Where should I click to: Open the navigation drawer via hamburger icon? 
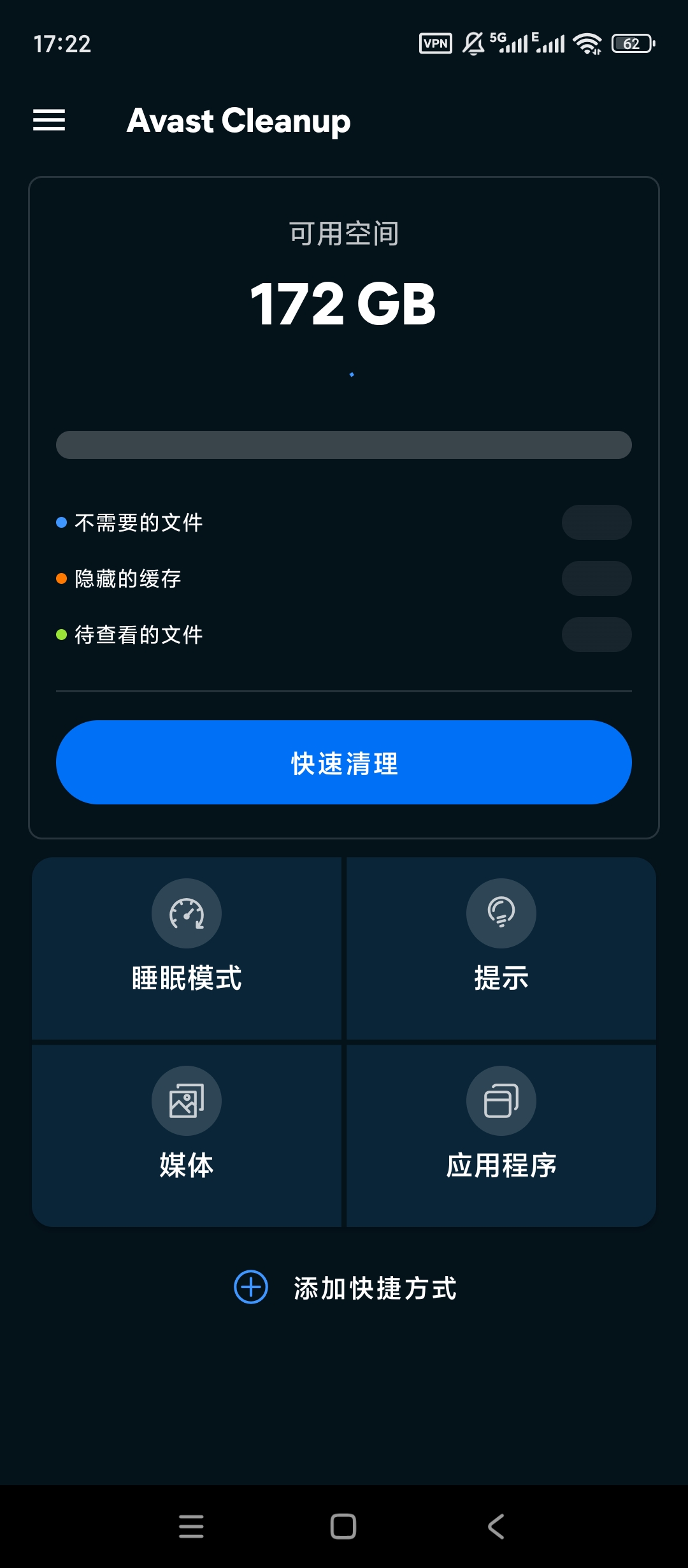48,120
